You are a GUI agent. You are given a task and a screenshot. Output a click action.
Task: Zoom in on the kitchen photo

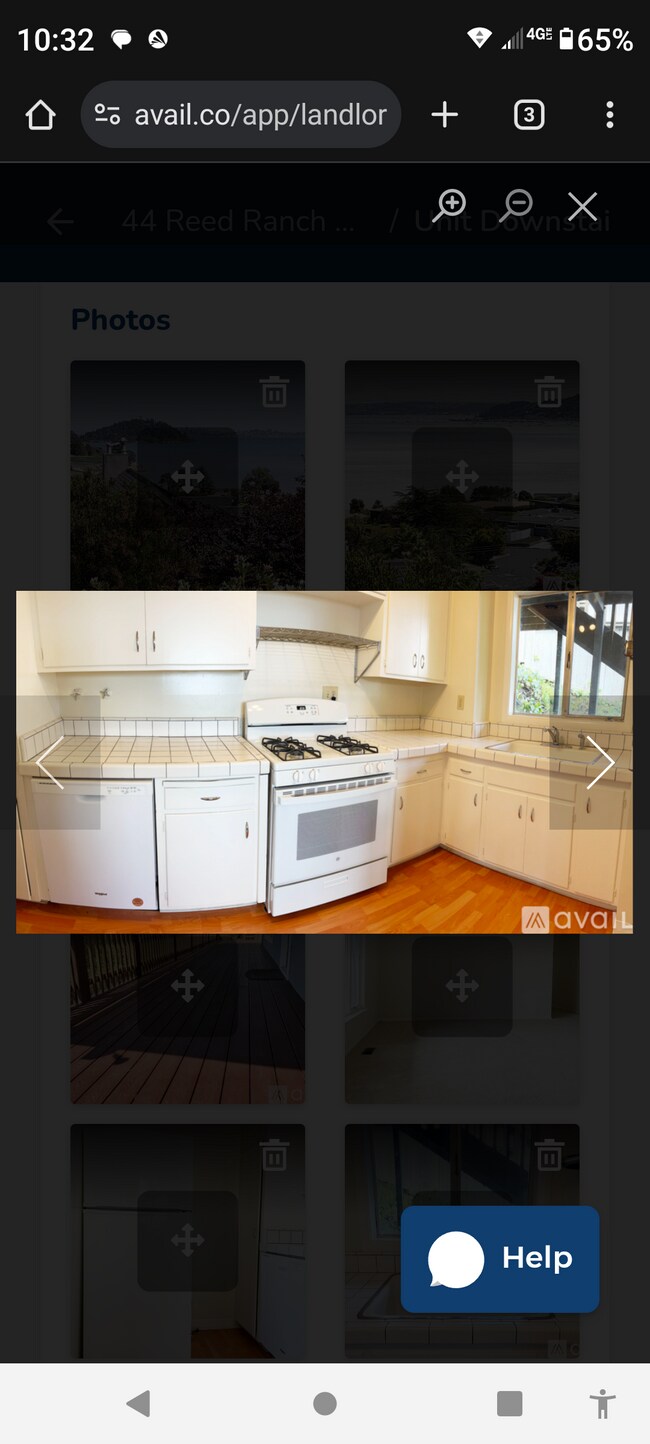450,205
